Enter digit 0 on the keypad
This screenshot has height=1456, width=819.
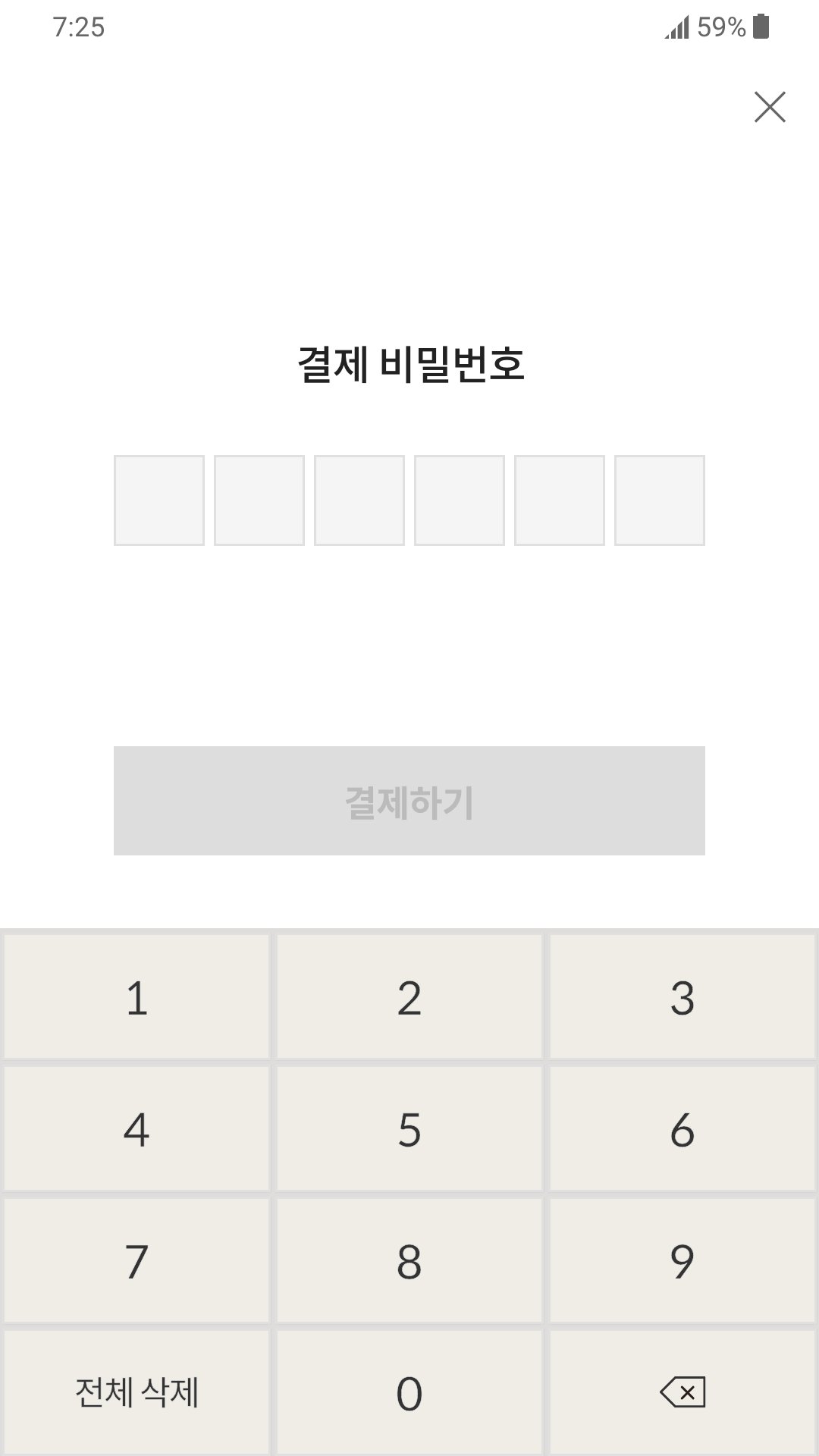point(409,1393)
